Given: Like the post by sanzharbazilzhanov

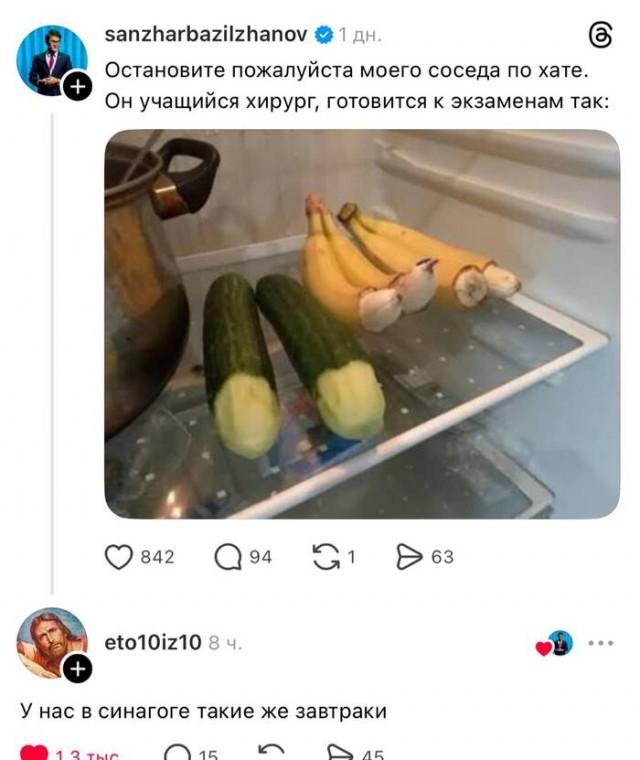Looking at the screenshot, I should [x=120, y=557].
